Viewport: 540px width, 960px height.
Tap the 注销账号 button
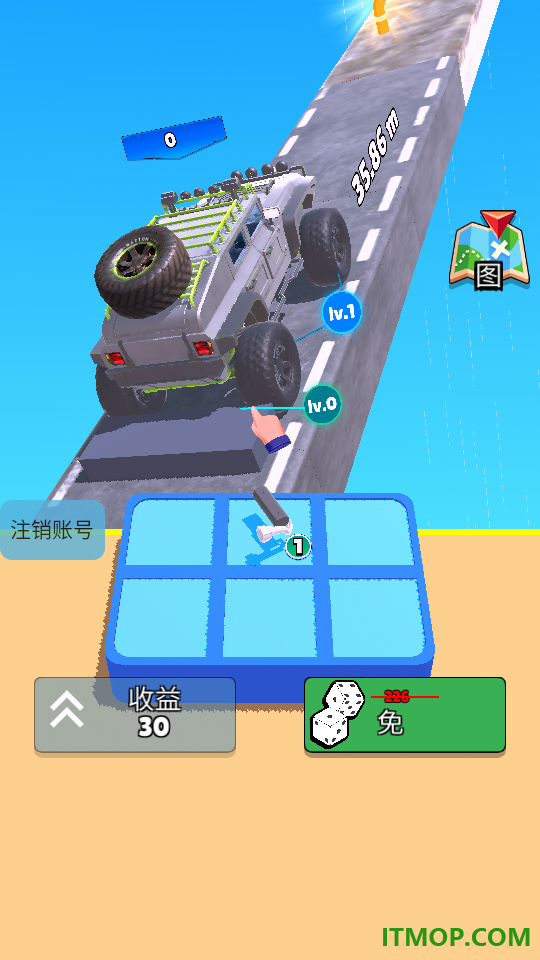[52, 530]
